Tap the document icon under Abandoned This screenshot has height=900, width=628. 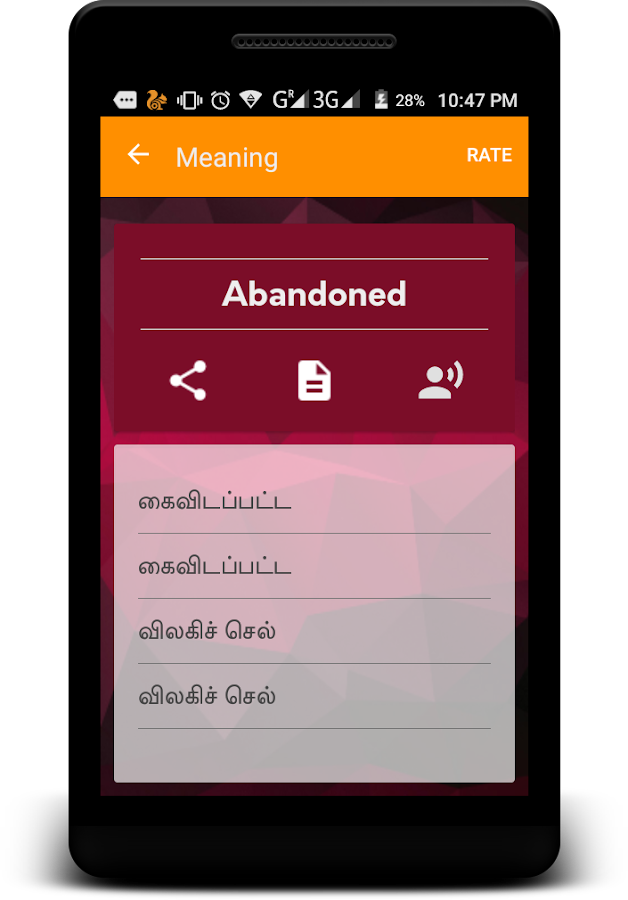(314, 381)
